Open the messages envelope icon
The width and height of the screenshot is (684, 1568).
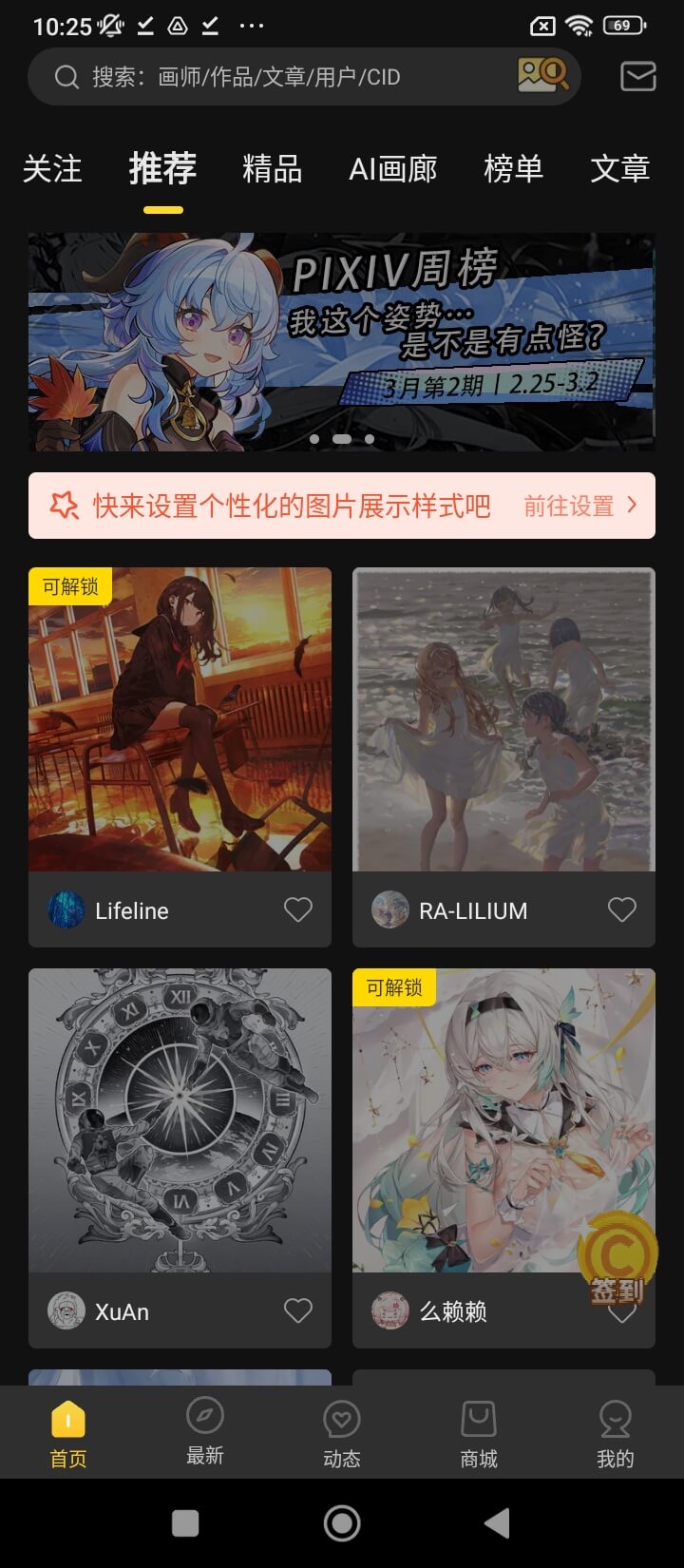tap(637, 76)
